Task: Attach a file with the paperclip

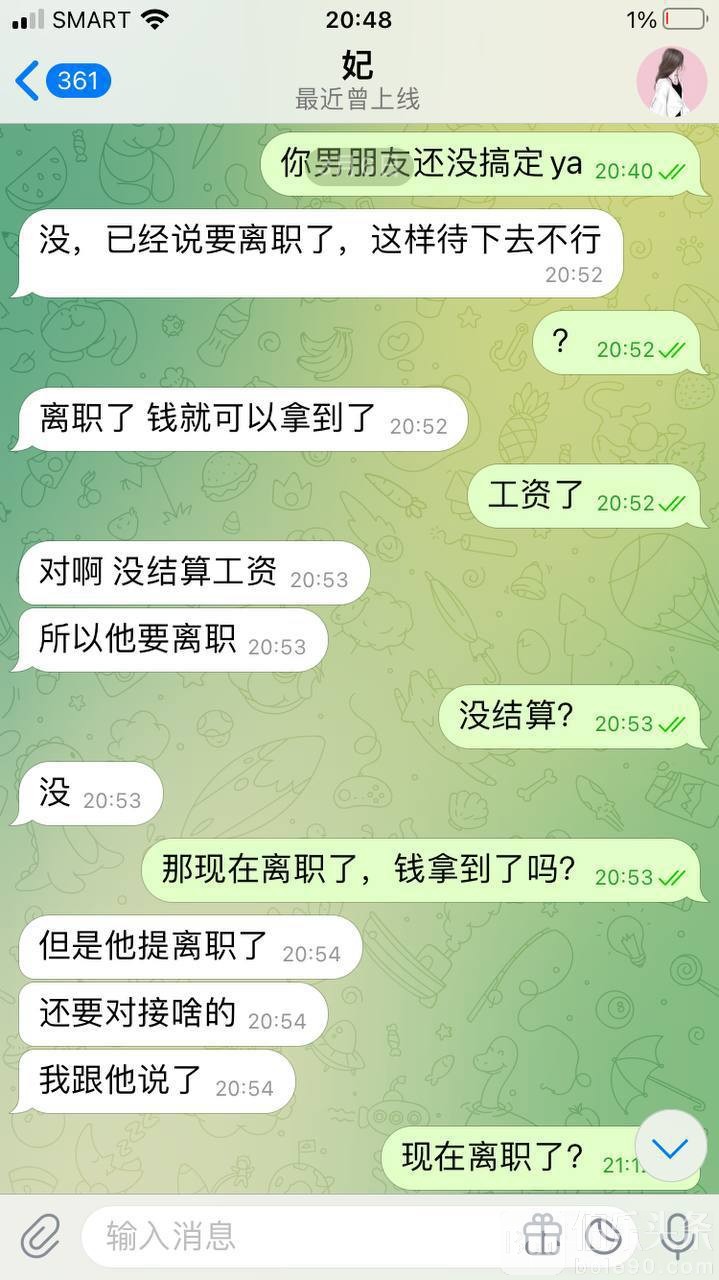Action: (x=40, y=1237)
